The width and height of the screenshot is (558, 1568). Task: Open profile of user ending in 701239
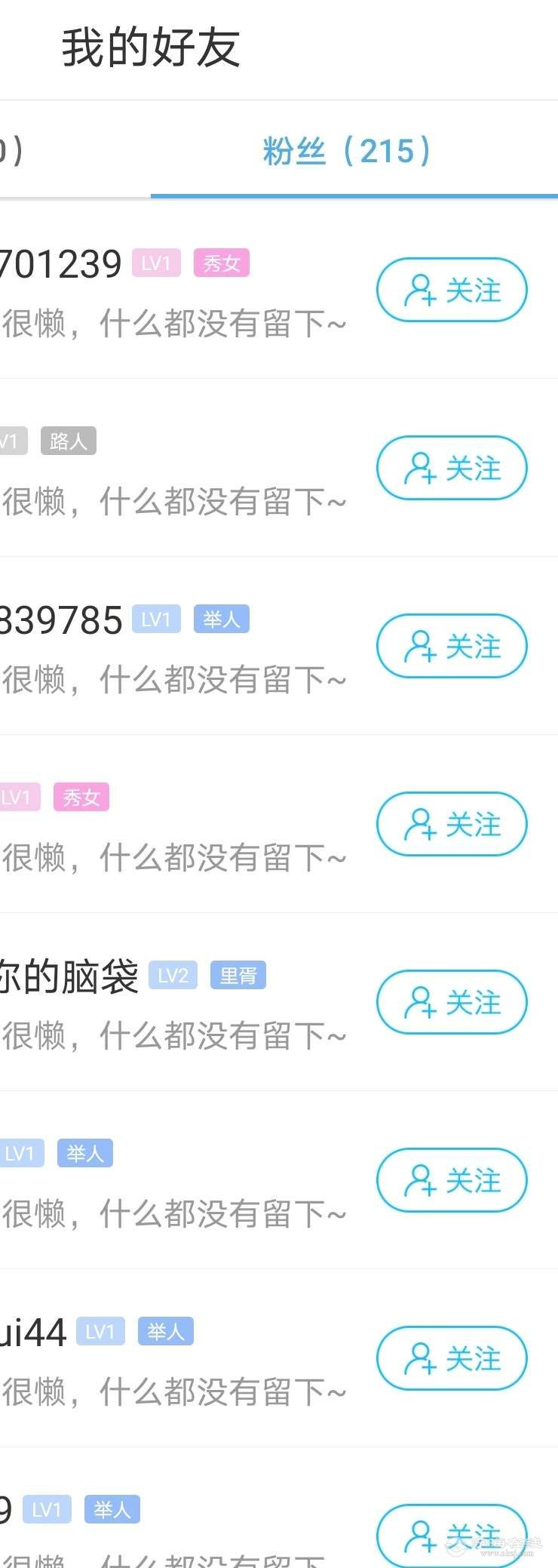point(60,266)
